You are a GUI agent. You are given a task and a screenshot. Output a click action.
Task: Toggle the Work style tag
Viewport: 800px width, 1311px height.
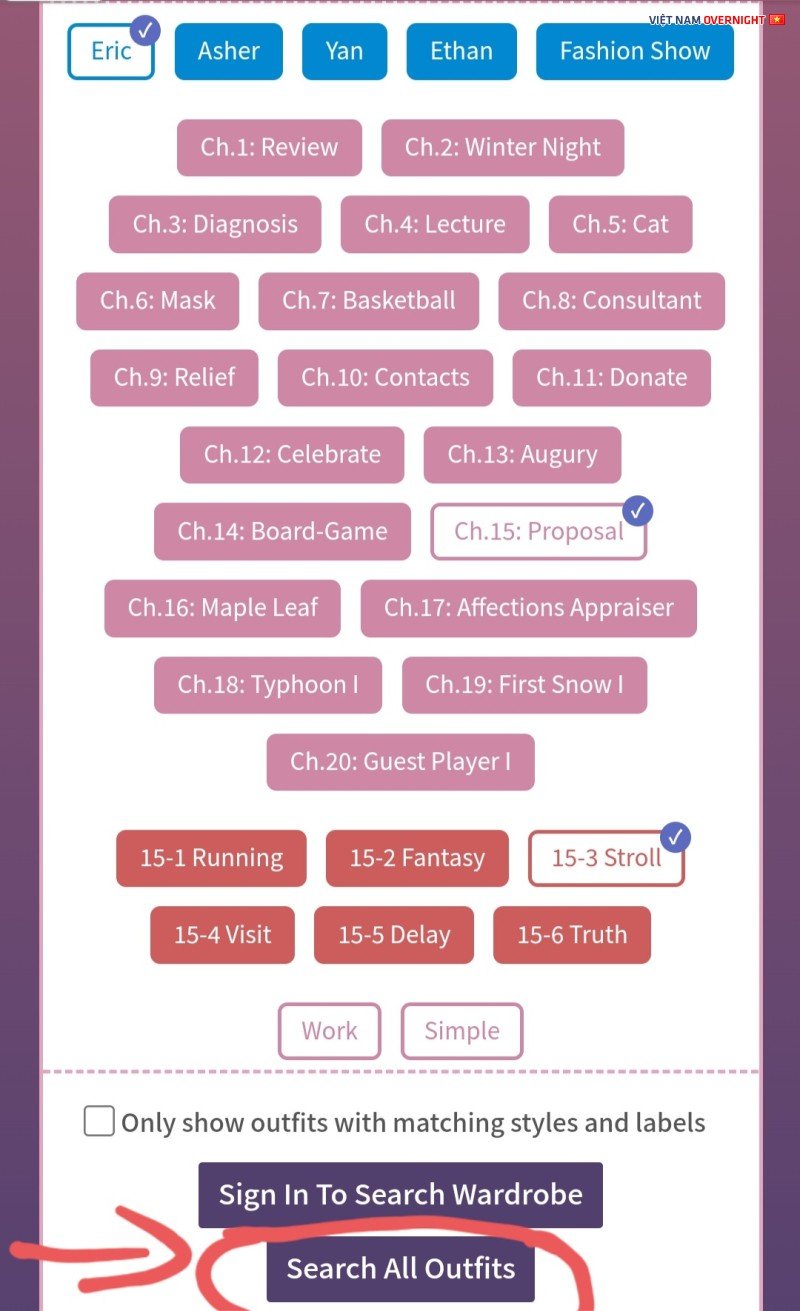point(329,1031)
